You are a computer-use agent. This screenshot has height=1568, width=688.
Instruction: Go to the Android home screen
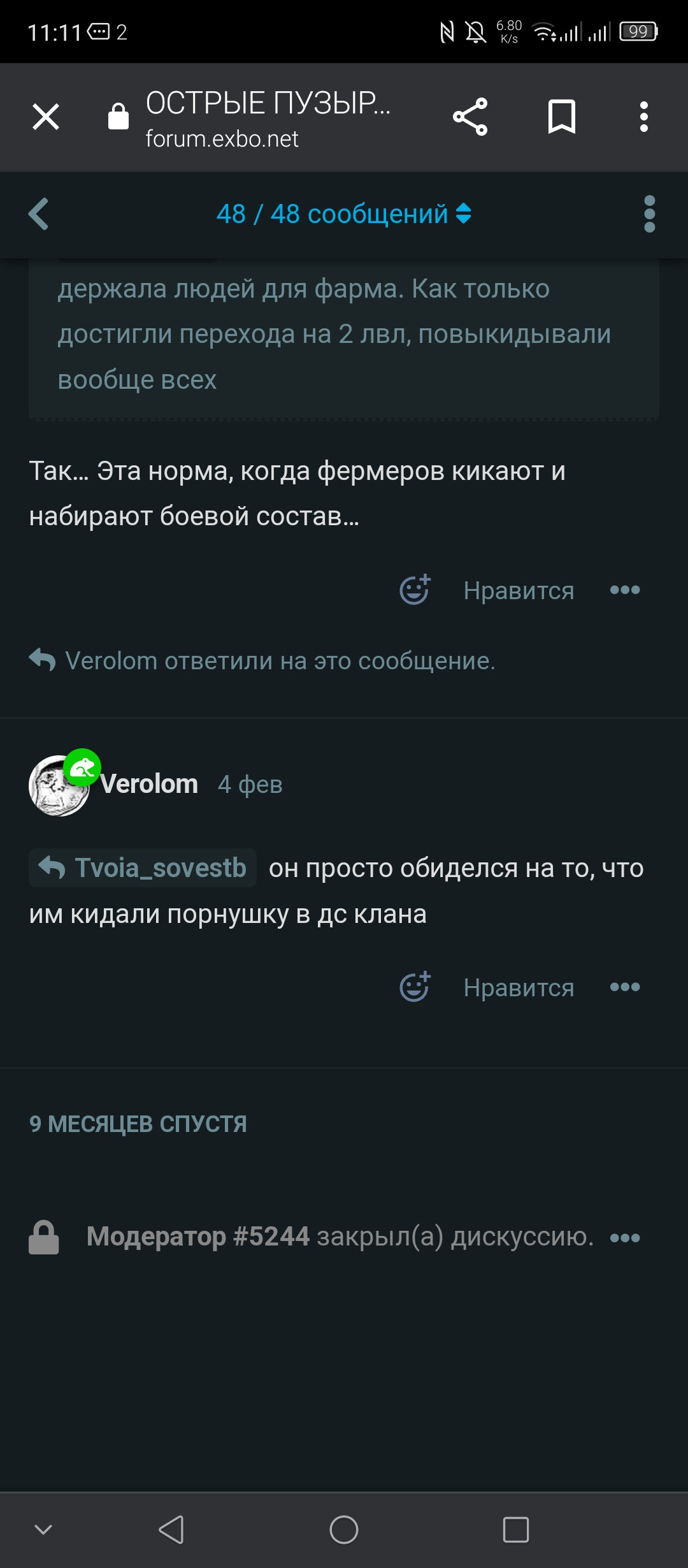click(x=344, y=1530)
